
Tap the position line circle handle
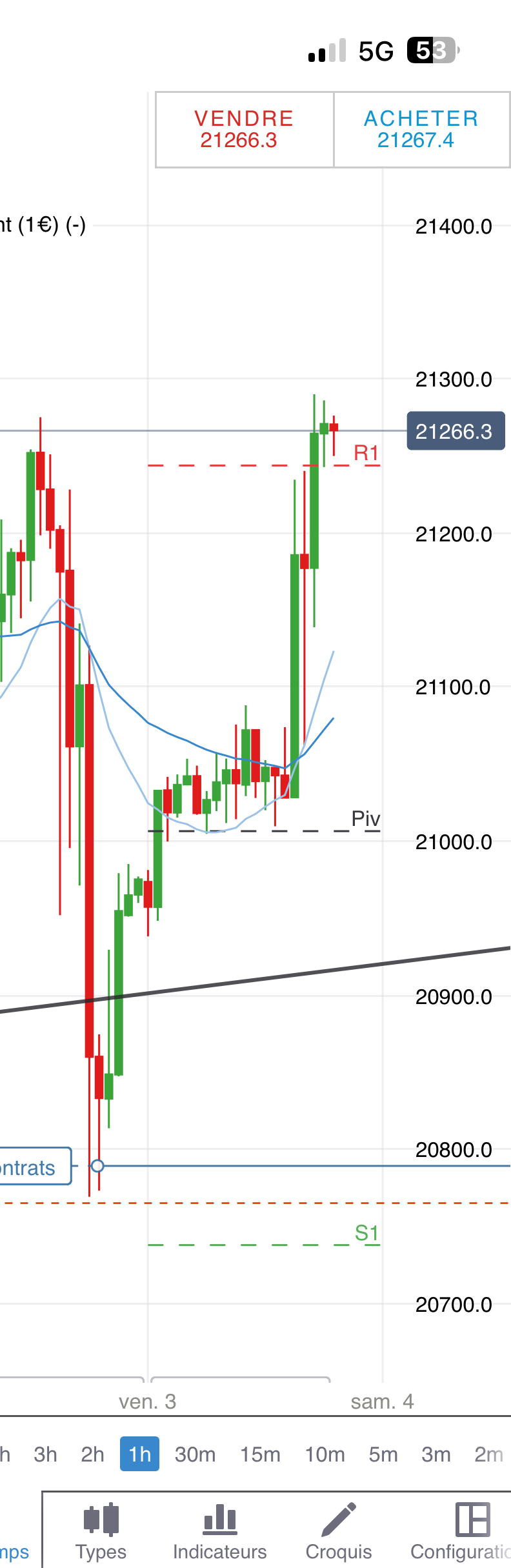97,1166
